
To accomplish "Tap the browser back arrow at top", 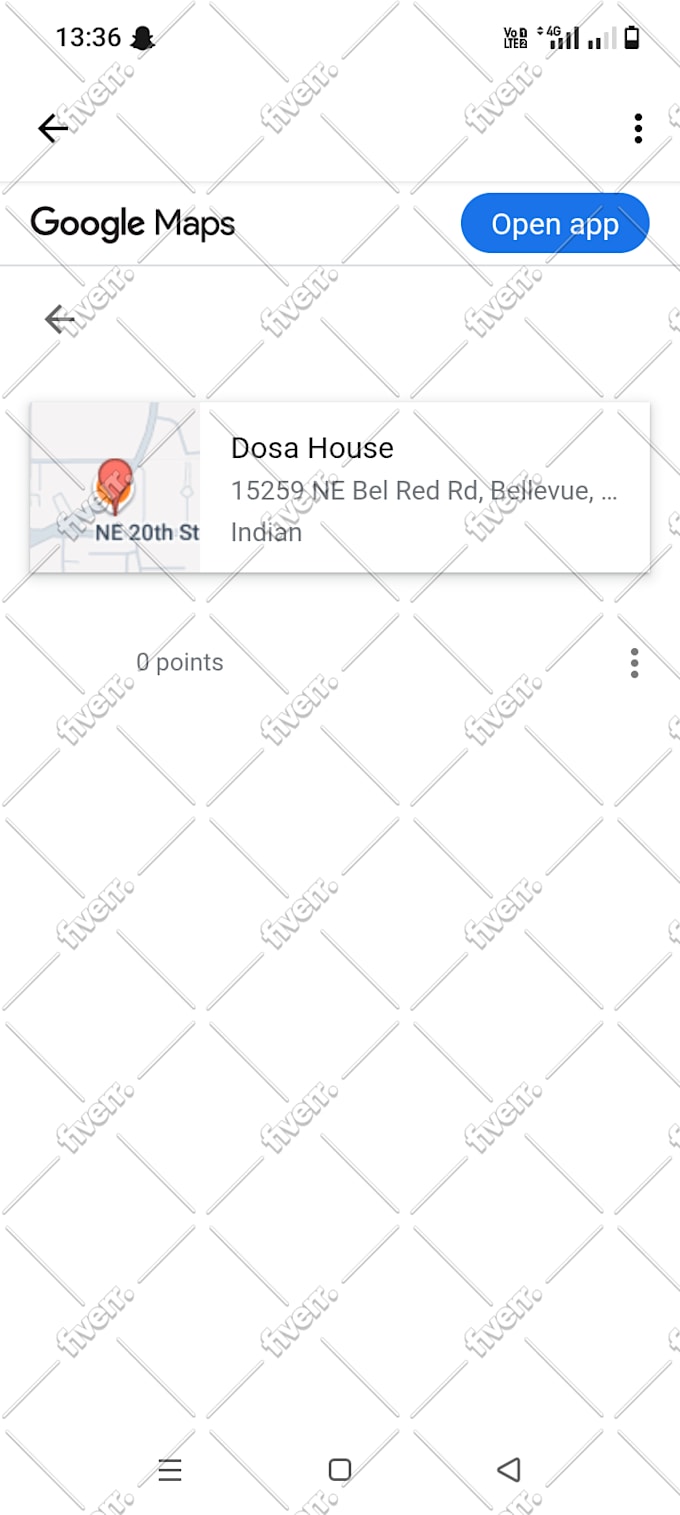I will click(53, 128).
